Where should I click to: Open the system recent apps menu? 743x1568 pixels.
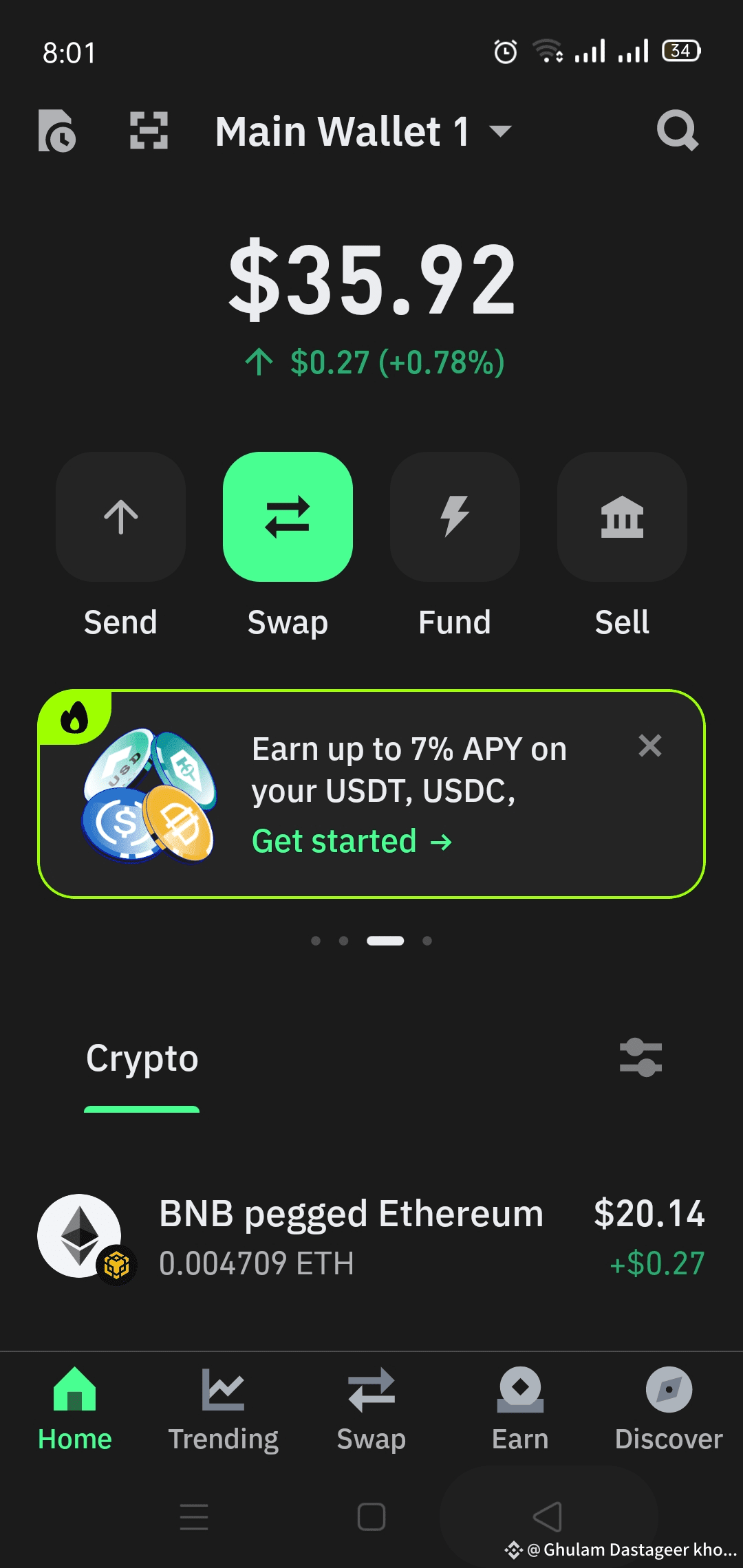[x=194, y=1516]
